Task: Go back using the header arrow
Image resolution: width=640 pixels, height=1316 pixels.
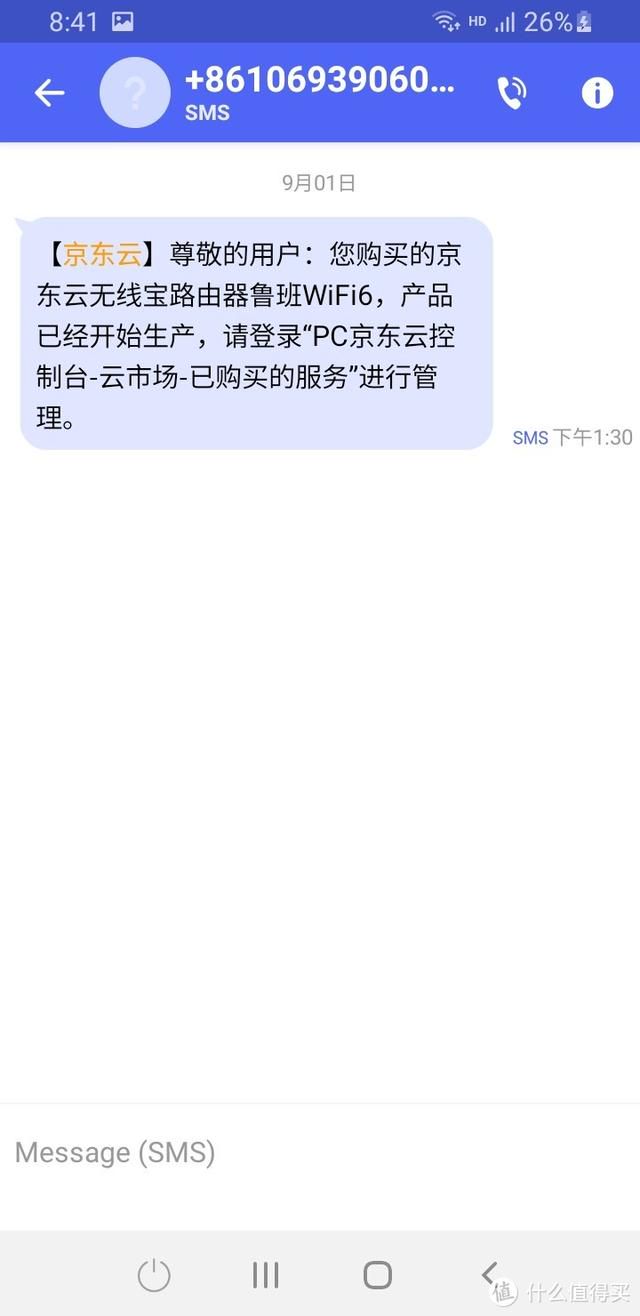Action: pos(49,93)
